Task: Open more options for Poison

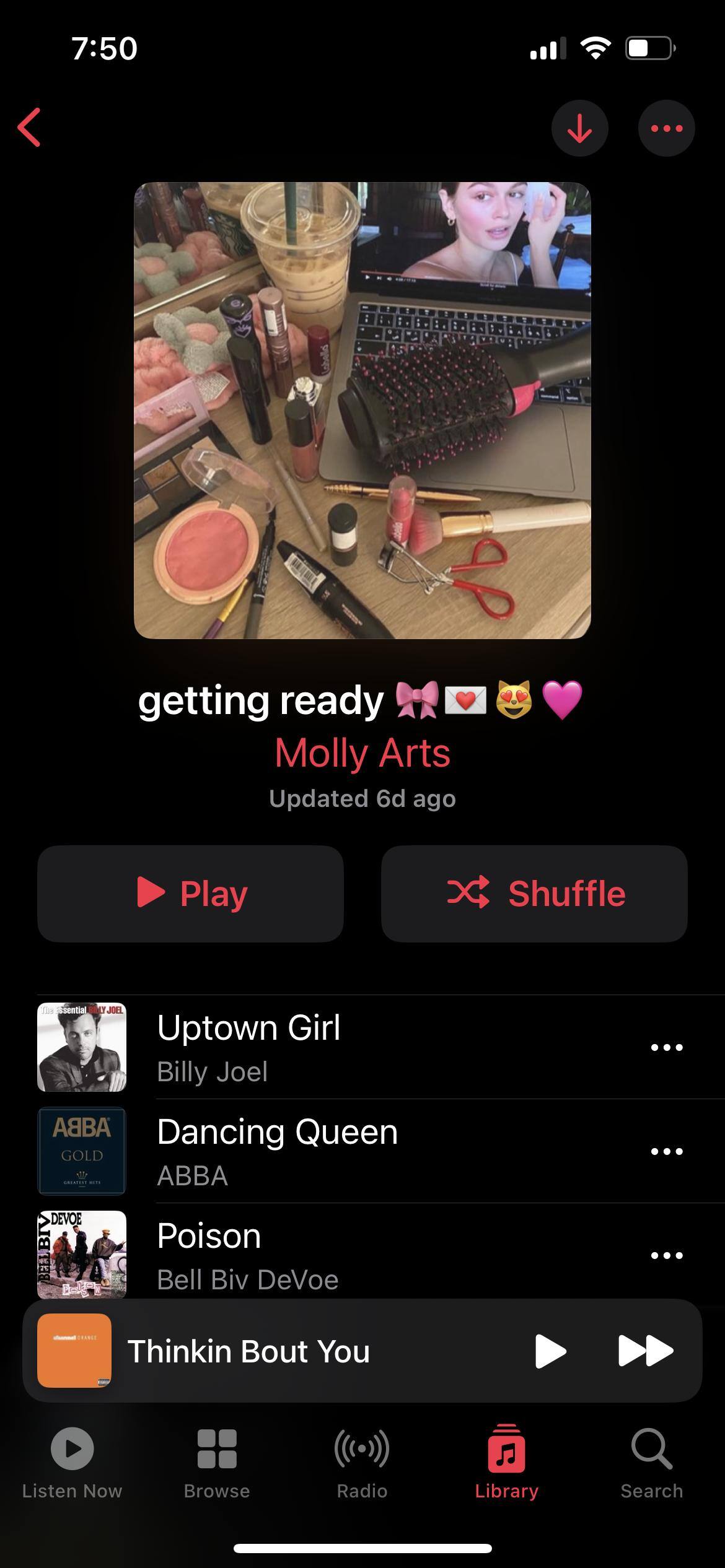Action: [x=666, y=1255]
